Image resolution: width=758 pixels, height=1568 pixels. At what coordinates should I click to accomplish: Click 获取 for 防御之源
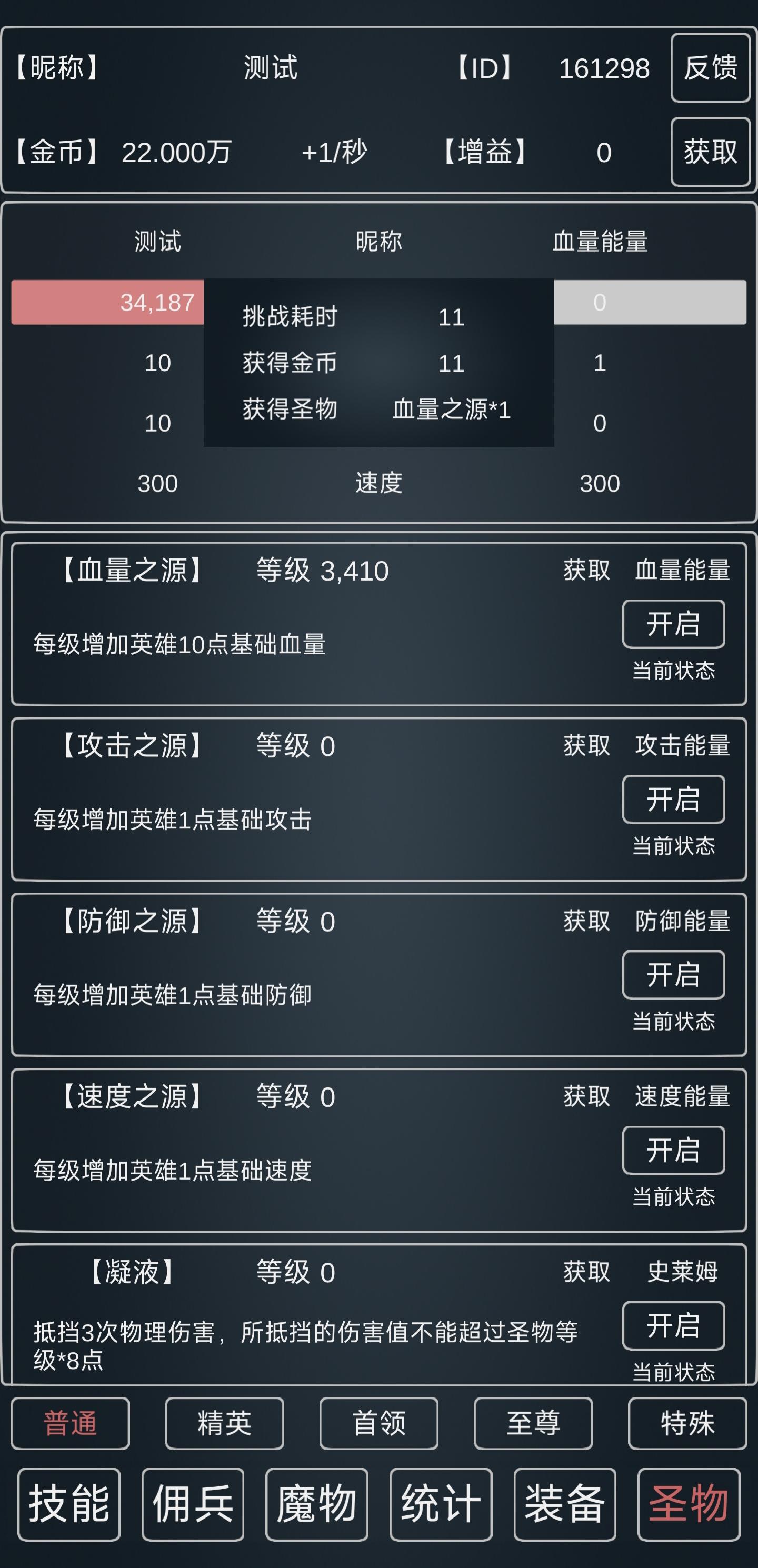click(586, 922)
